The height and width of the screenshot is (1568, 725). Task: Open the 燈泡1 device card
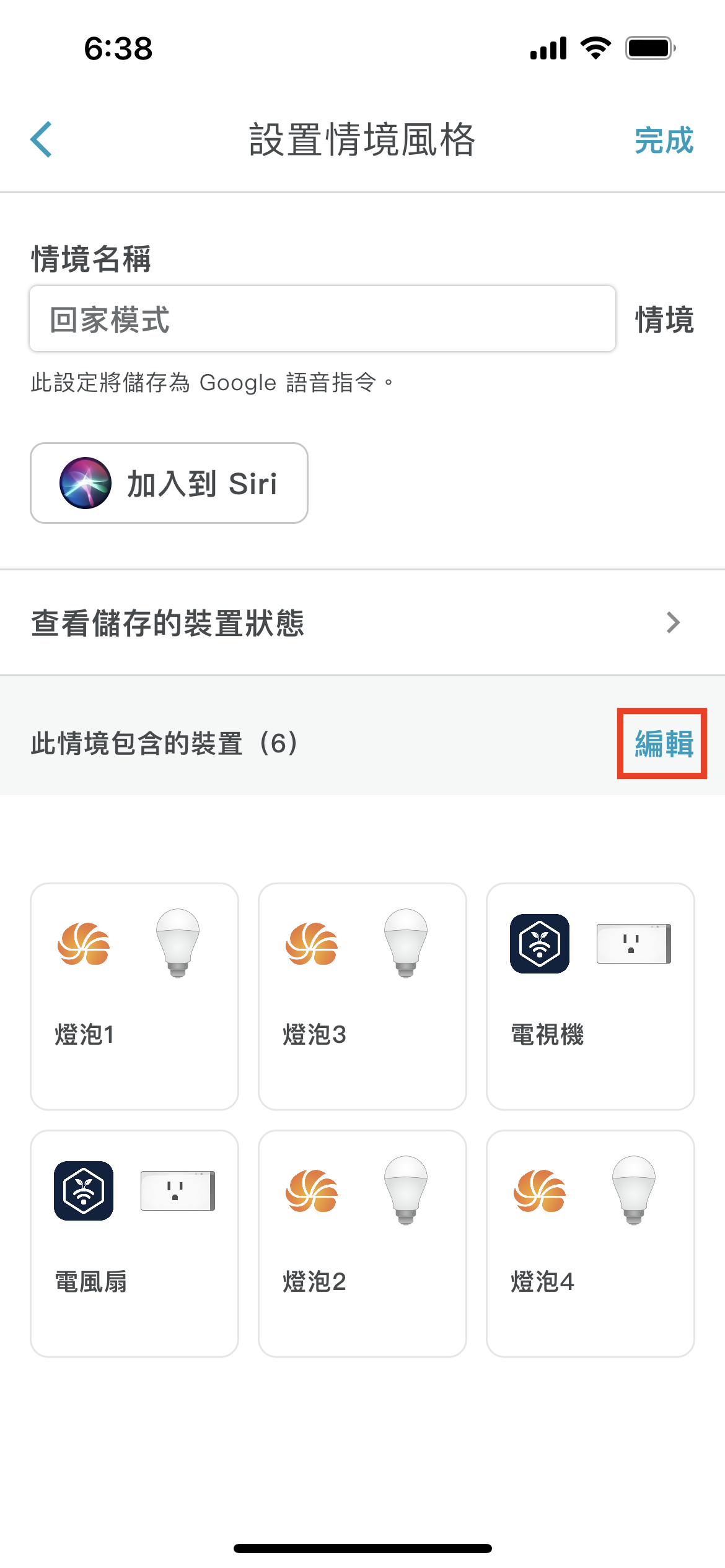point(134,996)
